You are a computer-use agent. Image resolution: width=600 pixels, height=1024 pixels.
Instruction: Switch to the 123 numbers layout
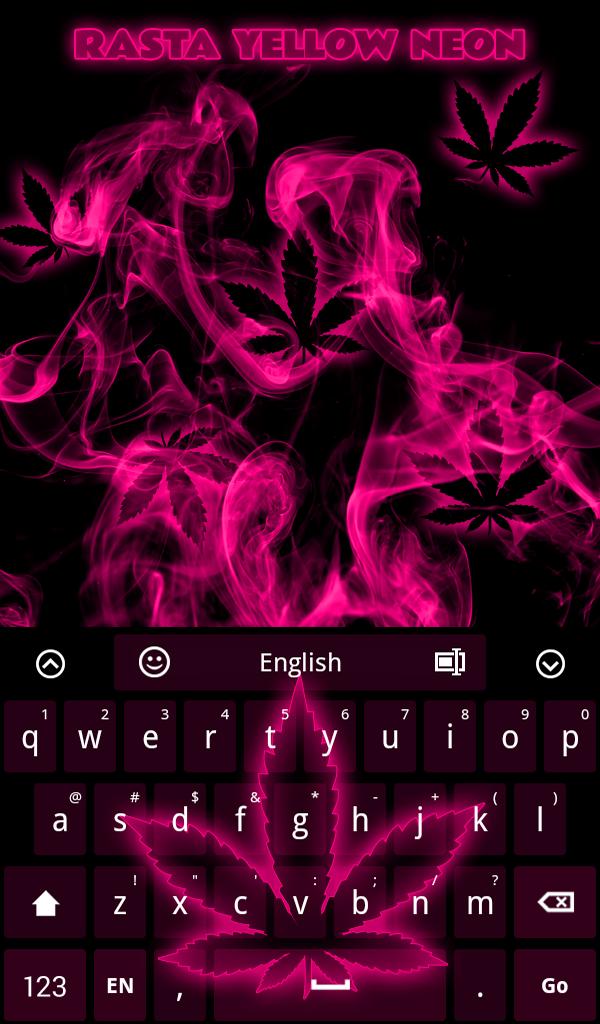point(45,986)
